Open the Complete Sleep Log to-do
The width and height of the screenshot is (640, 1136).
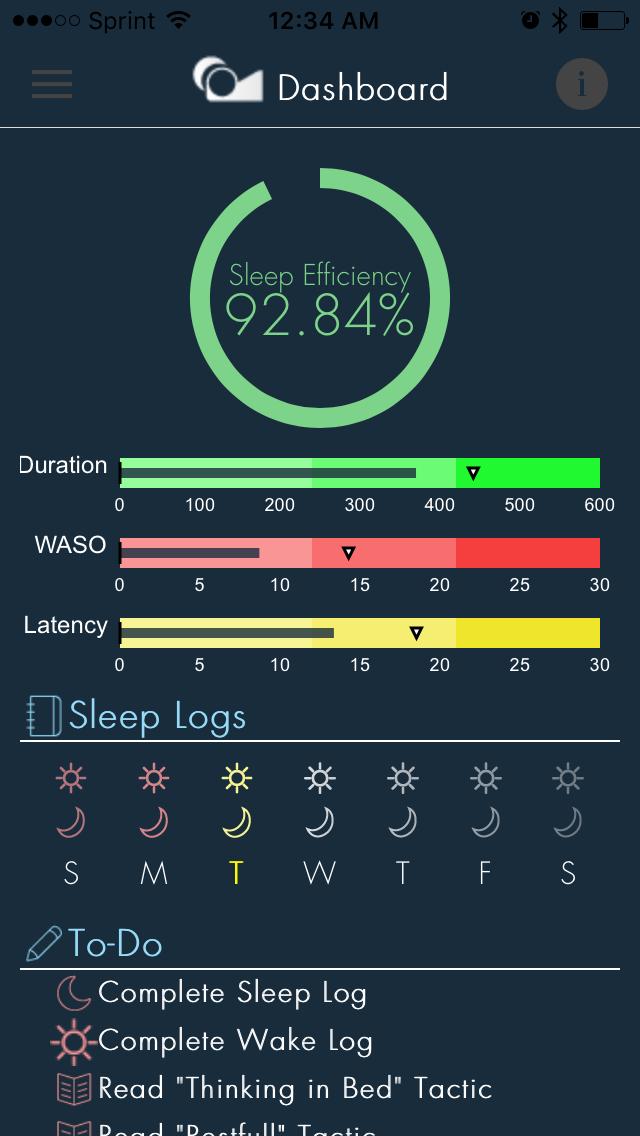click(230, 993)
